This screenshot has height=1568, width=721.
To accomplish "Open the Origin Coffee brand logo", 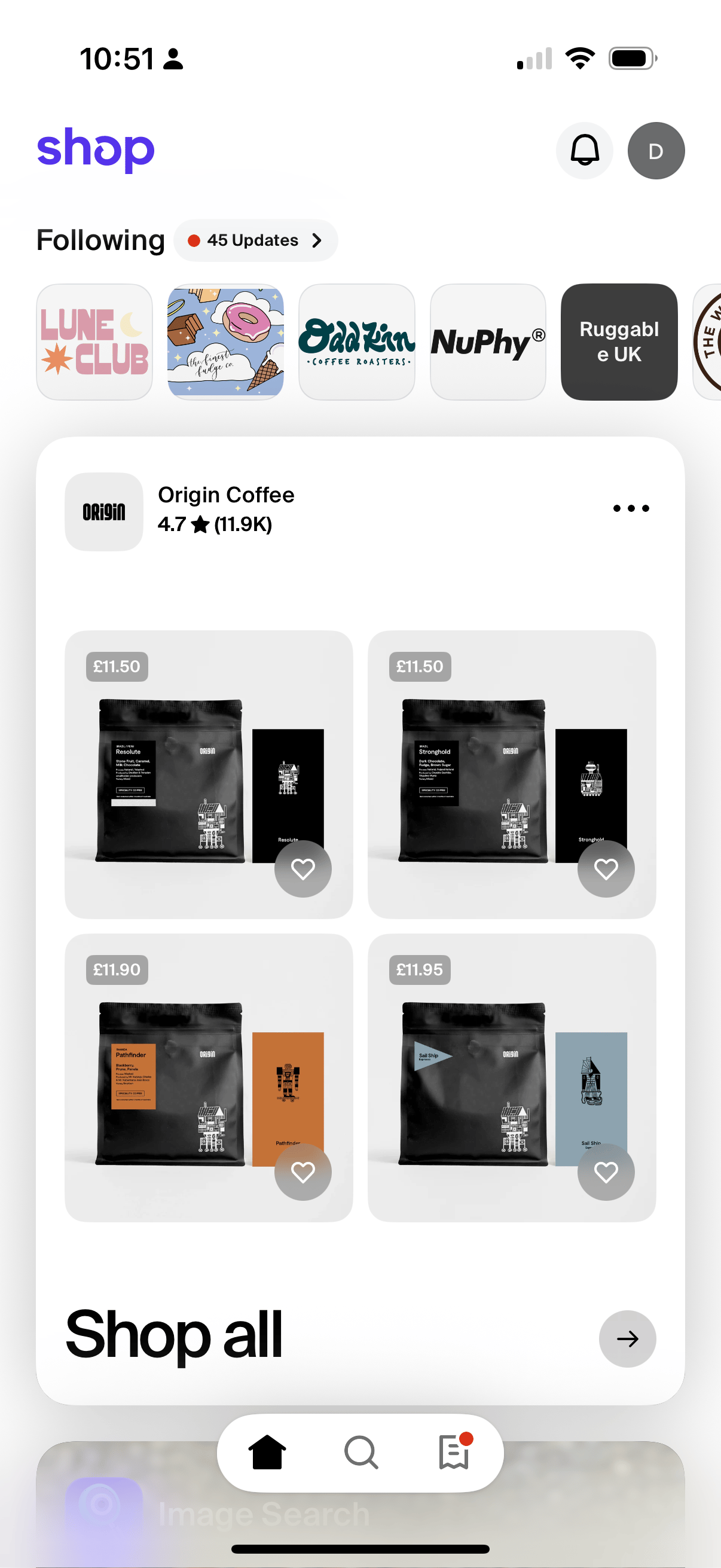I will click(103, 511).
